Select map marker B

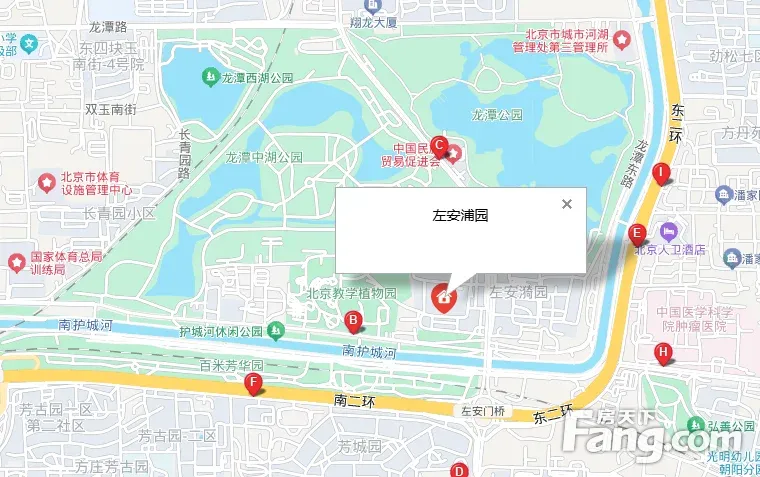[352, 321]
